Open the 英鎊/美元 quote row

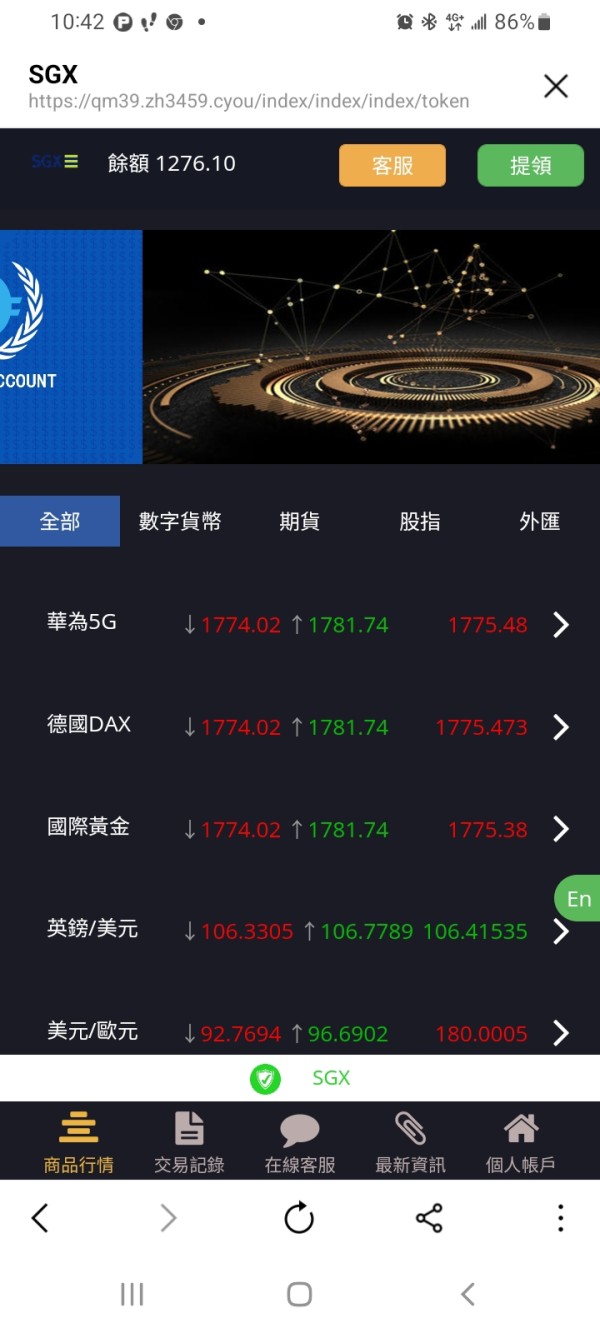pyautogui.click(x=300, y=930)
